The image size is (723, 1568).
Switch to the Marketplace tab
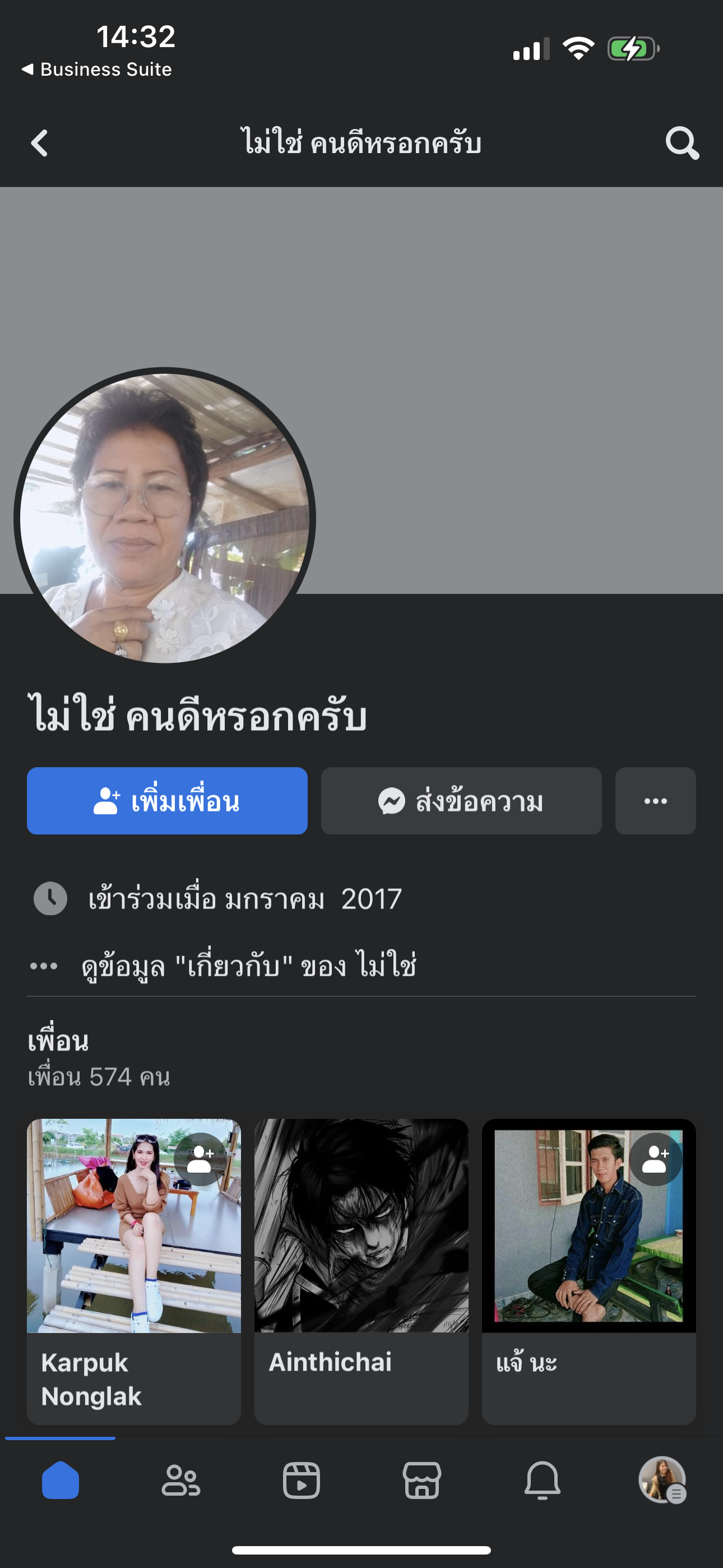click(x=421, y=1481)
